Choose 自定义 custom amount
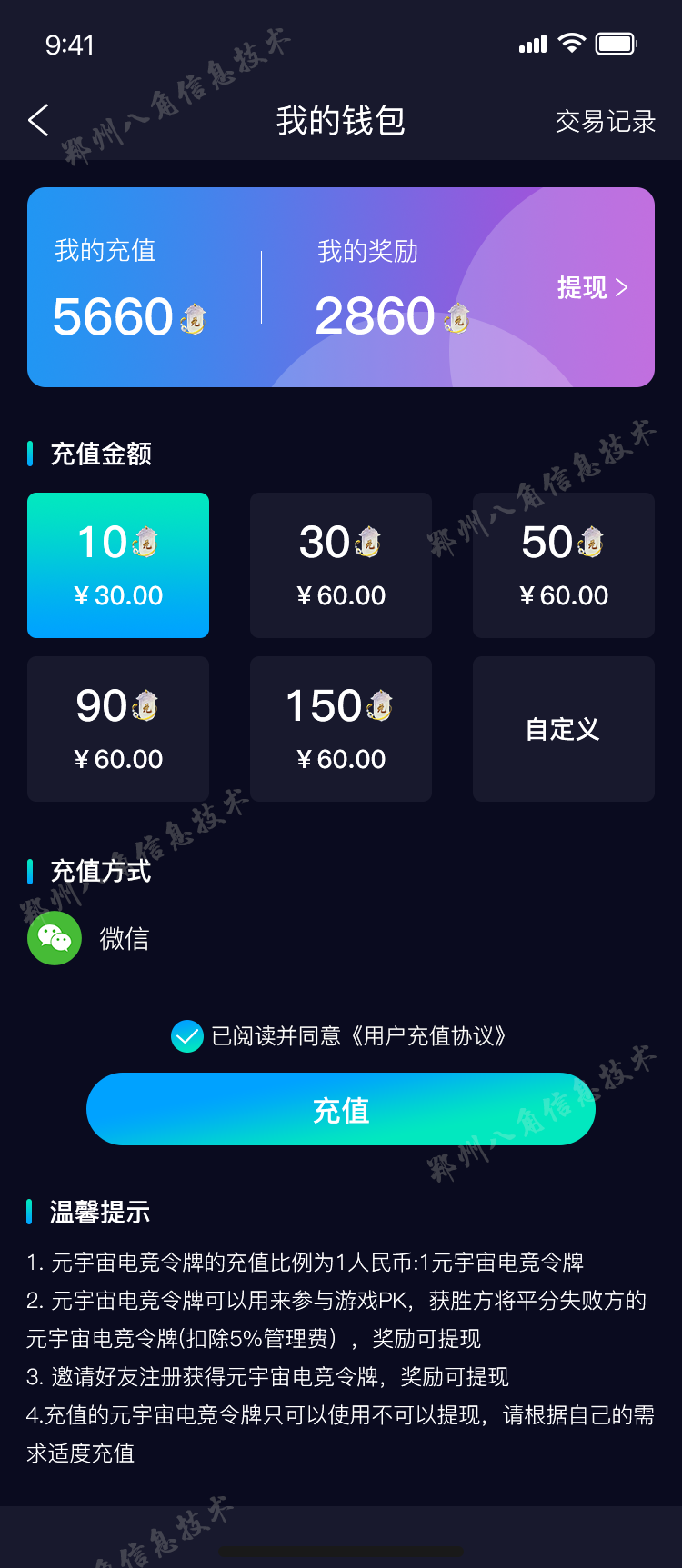682x1568 pixels. (x=564, y=729)
